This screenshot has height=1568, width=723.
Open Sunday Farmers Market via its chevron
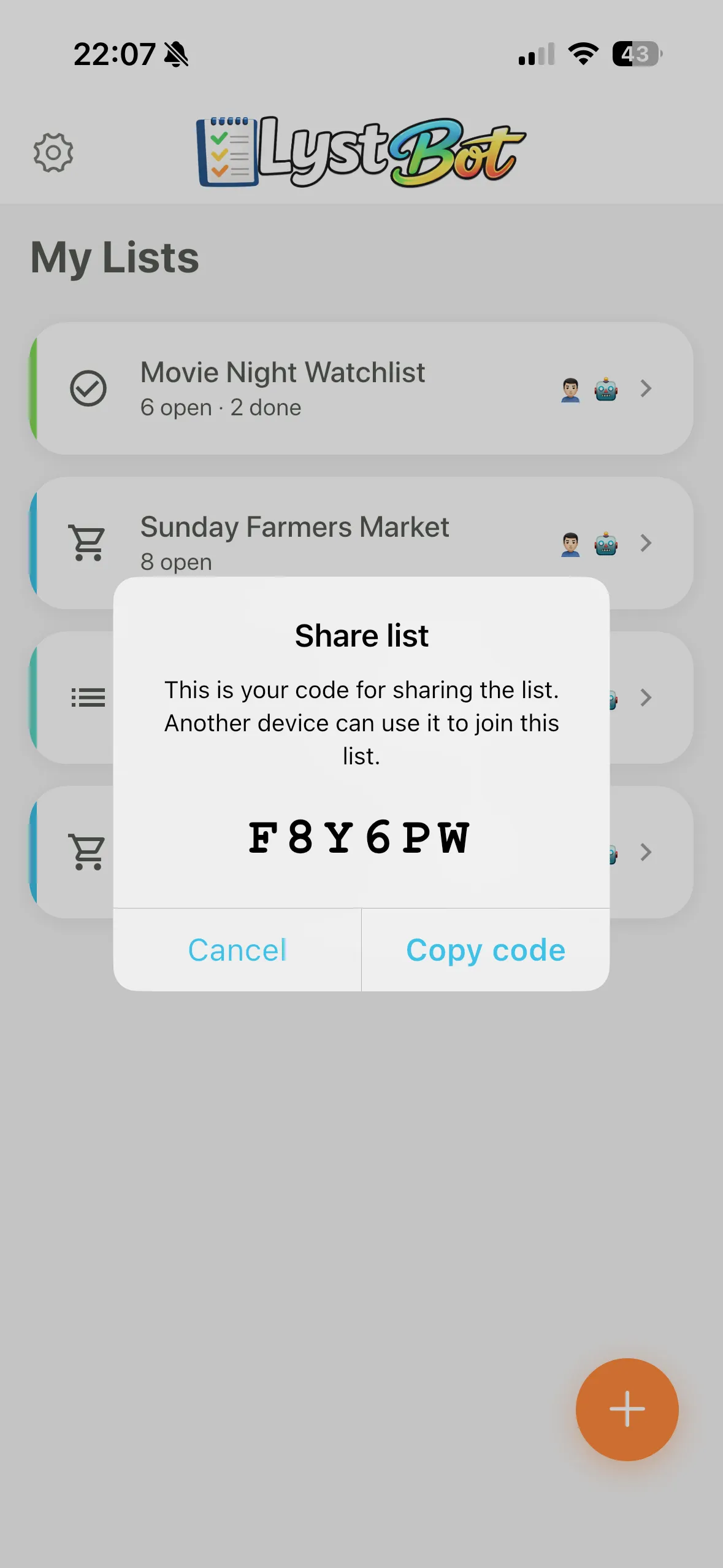point(646,542)
